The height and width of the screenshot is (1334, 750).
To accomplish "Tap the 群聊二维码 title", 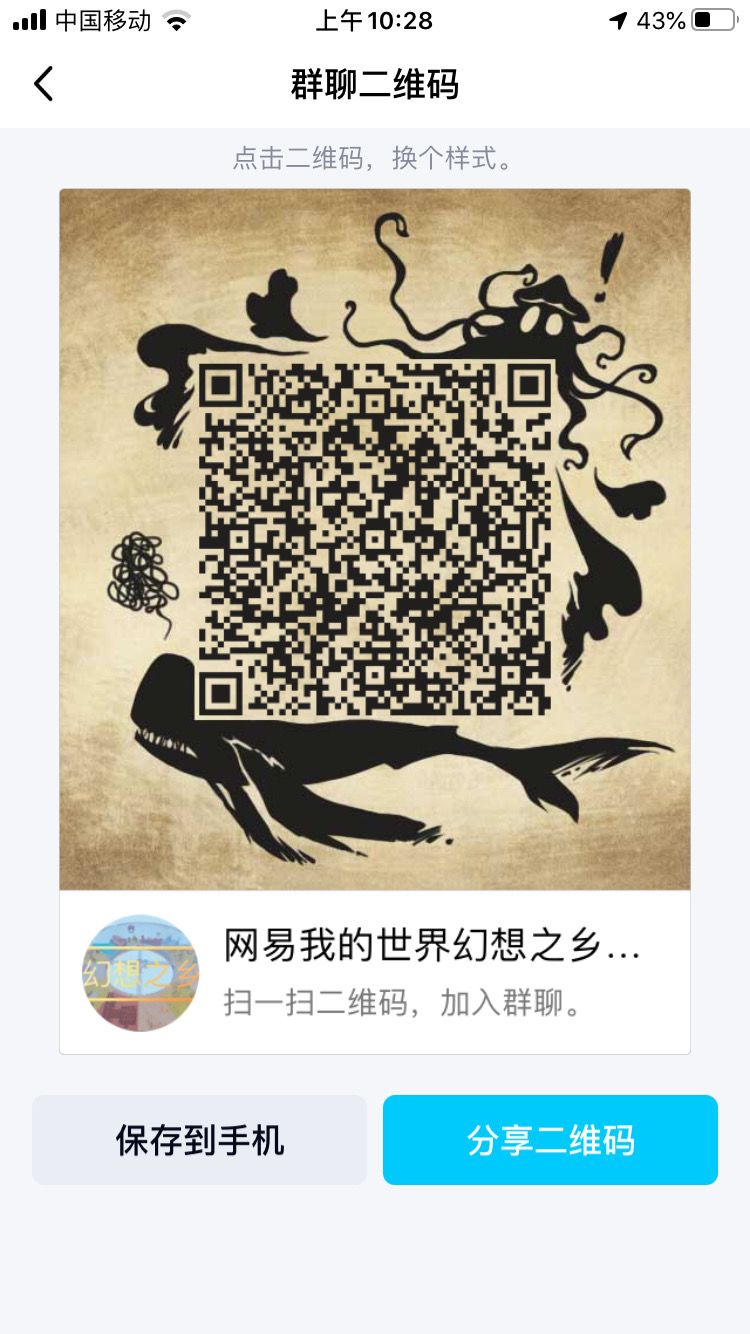I will 374,84.
